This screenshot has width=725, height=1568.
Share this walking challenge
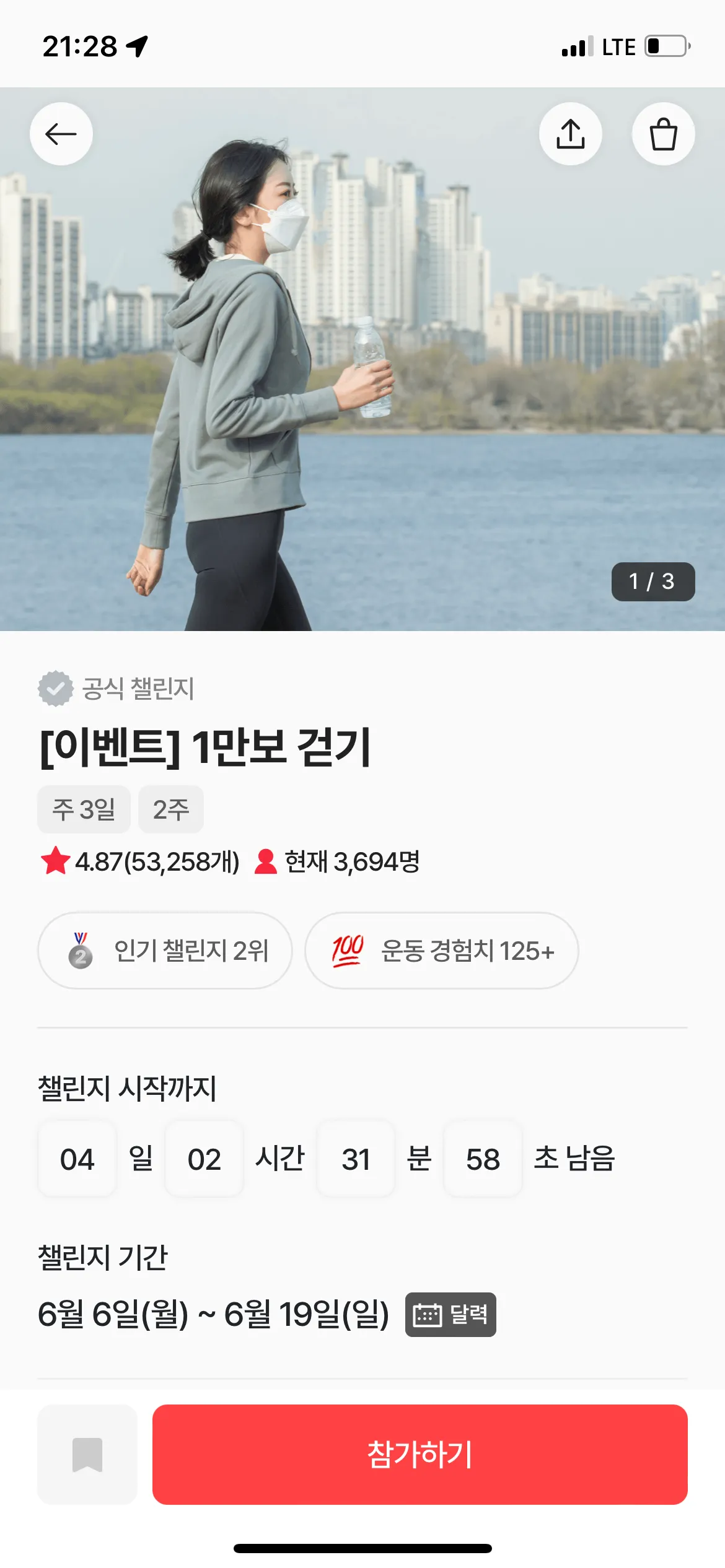click(570, 134)
